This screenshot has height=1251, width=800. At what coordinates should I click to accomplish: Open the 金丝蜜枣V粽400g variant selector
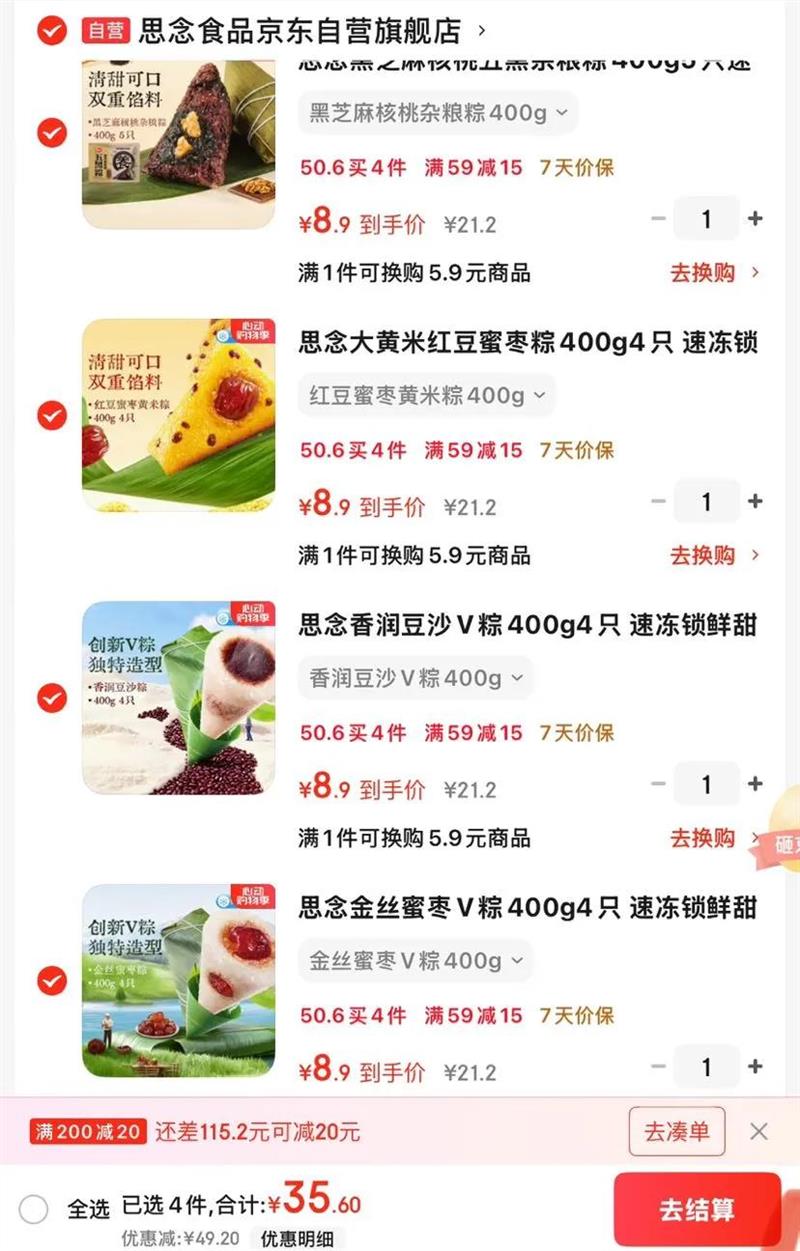pyautogui.click(x=415, y=961)
